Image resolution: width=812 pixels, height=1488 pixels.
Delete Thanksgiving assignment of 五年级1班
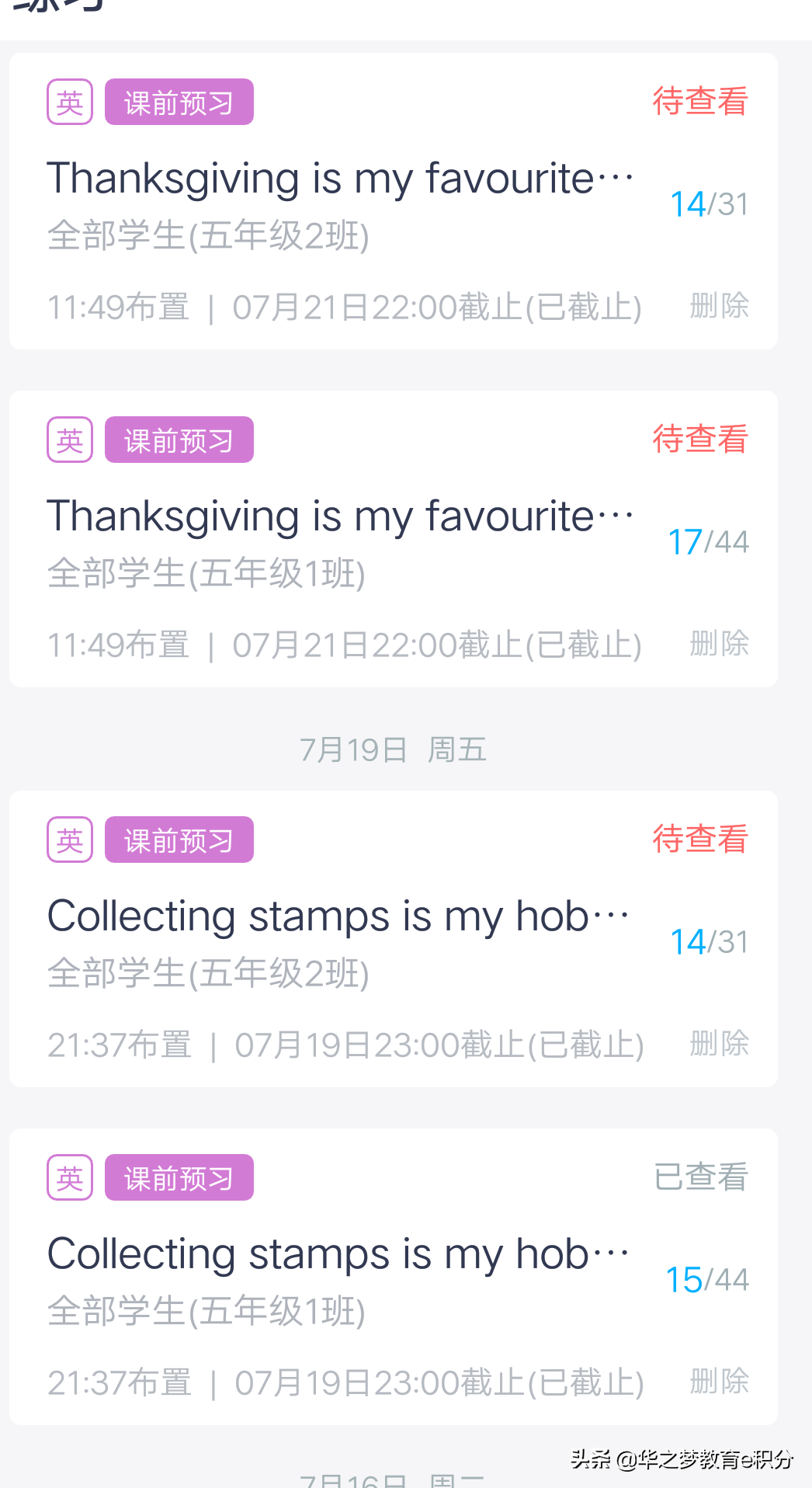tap(719, 643)
